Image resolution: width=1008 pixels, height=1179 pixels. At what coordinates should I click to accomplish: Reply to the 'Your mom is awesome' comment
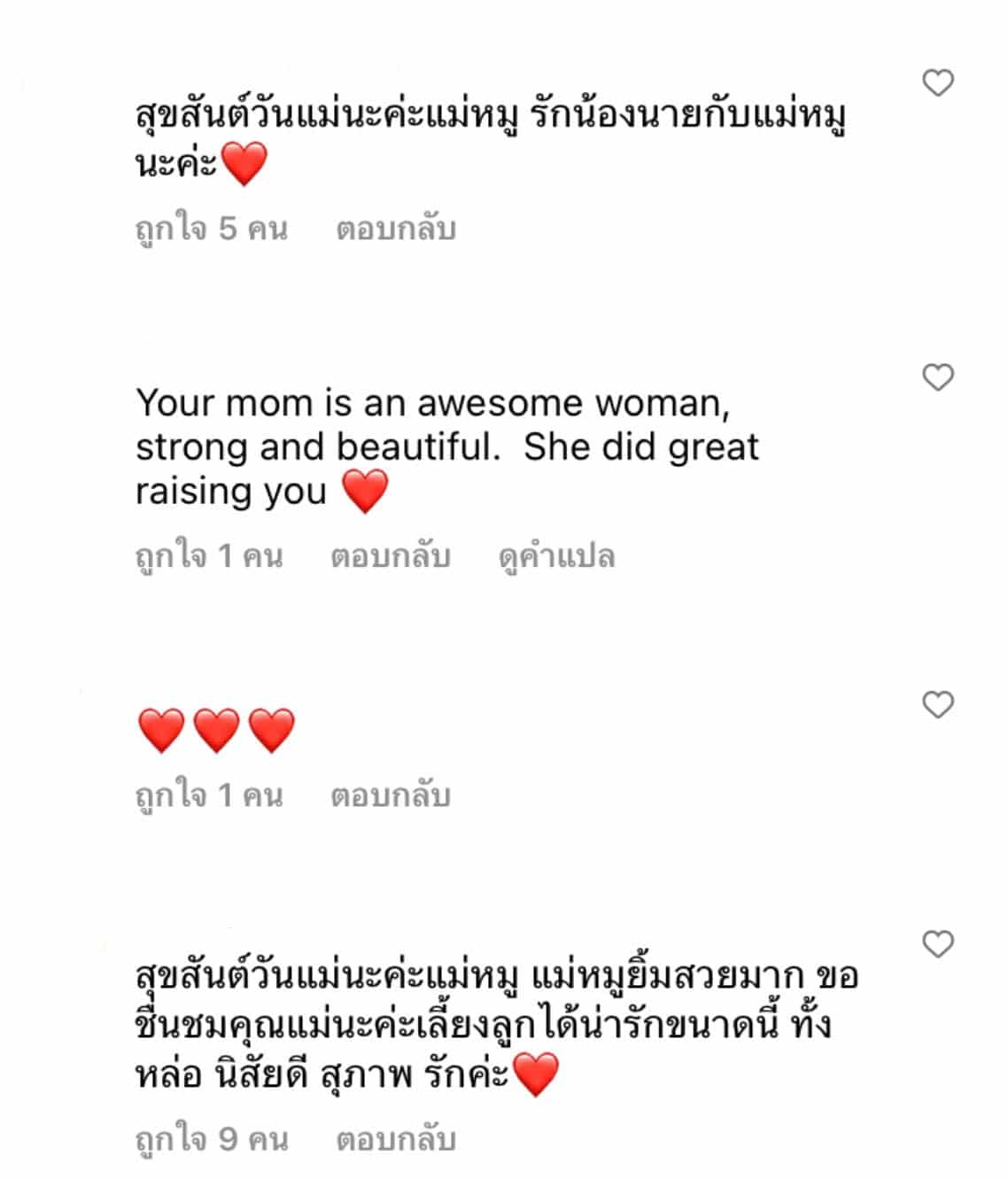(390, 556)
